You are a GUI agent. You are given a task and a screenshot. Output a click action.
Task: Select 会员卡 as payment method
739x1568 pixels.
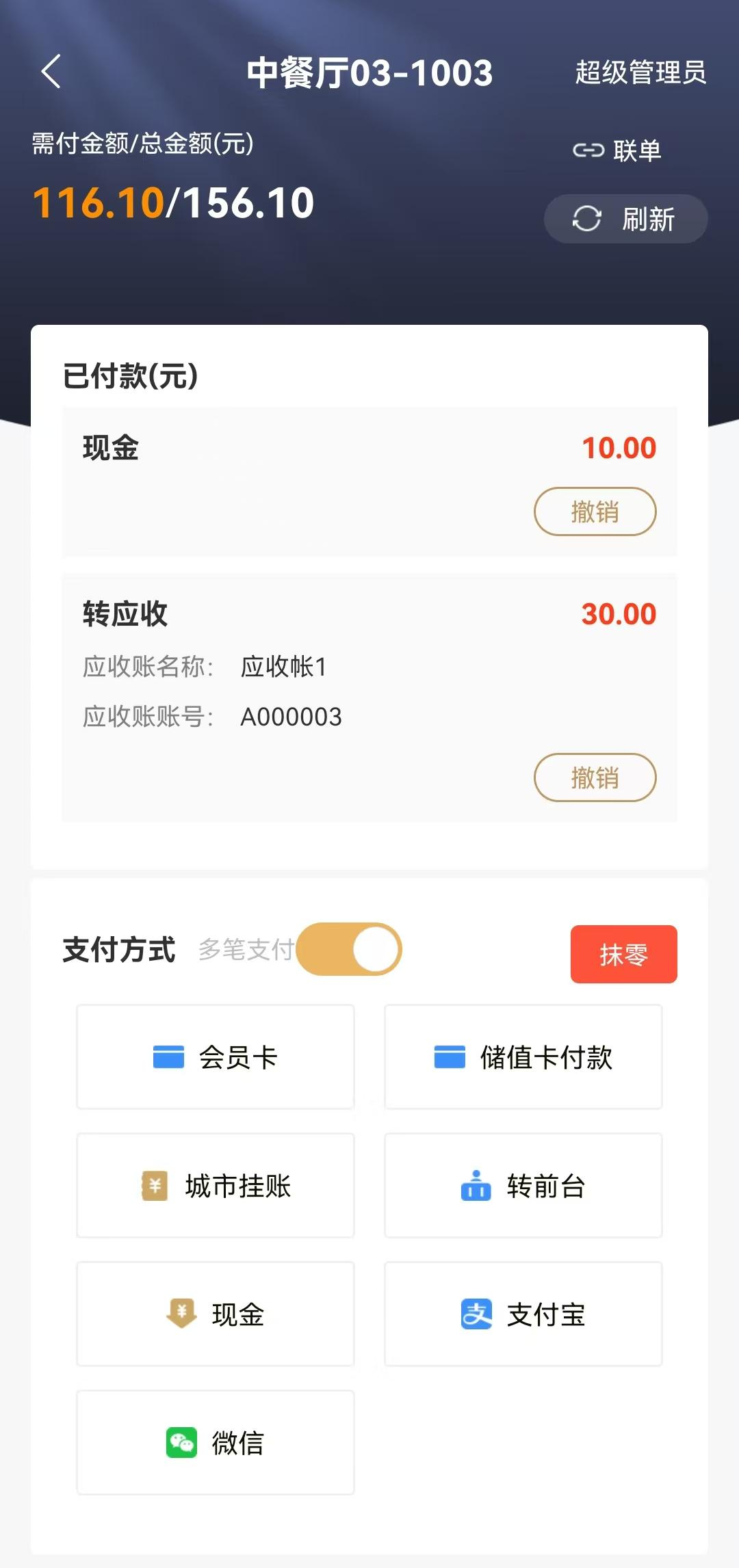click(216, 1057)
